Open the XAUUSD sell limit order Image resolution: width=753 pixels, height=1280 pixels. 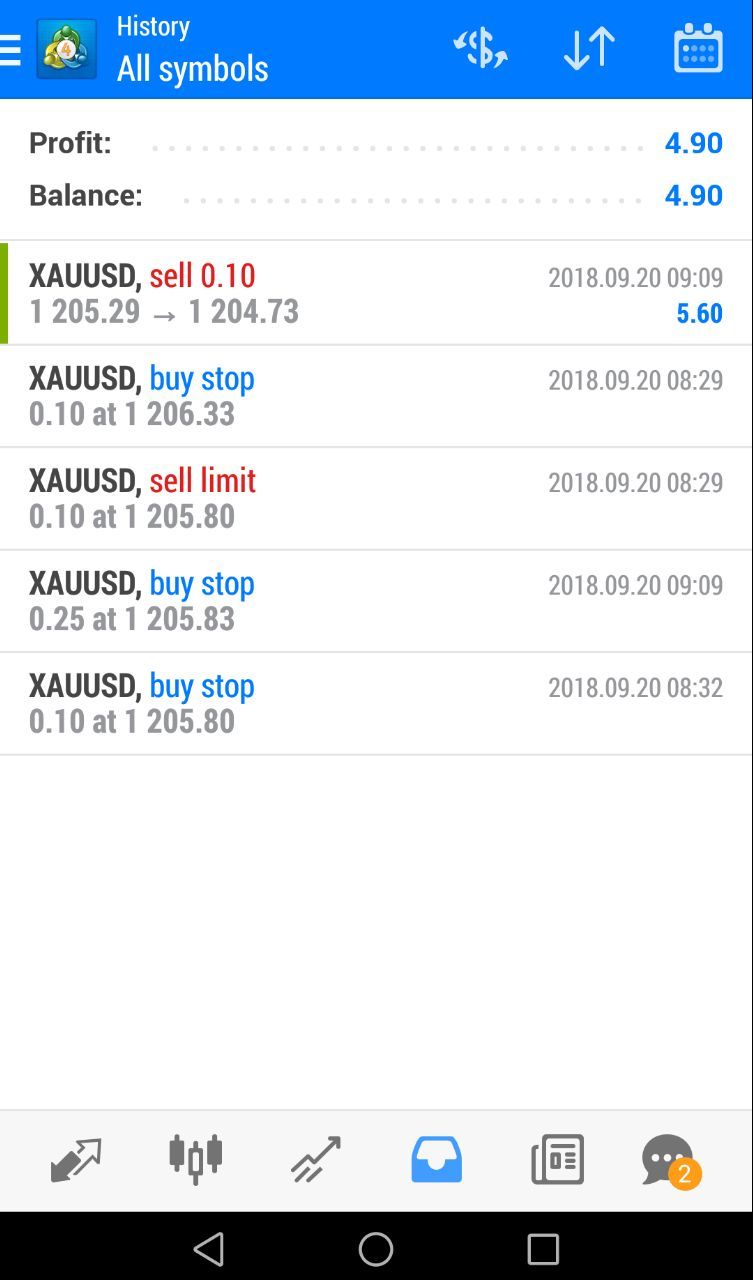tap(376, 498)
